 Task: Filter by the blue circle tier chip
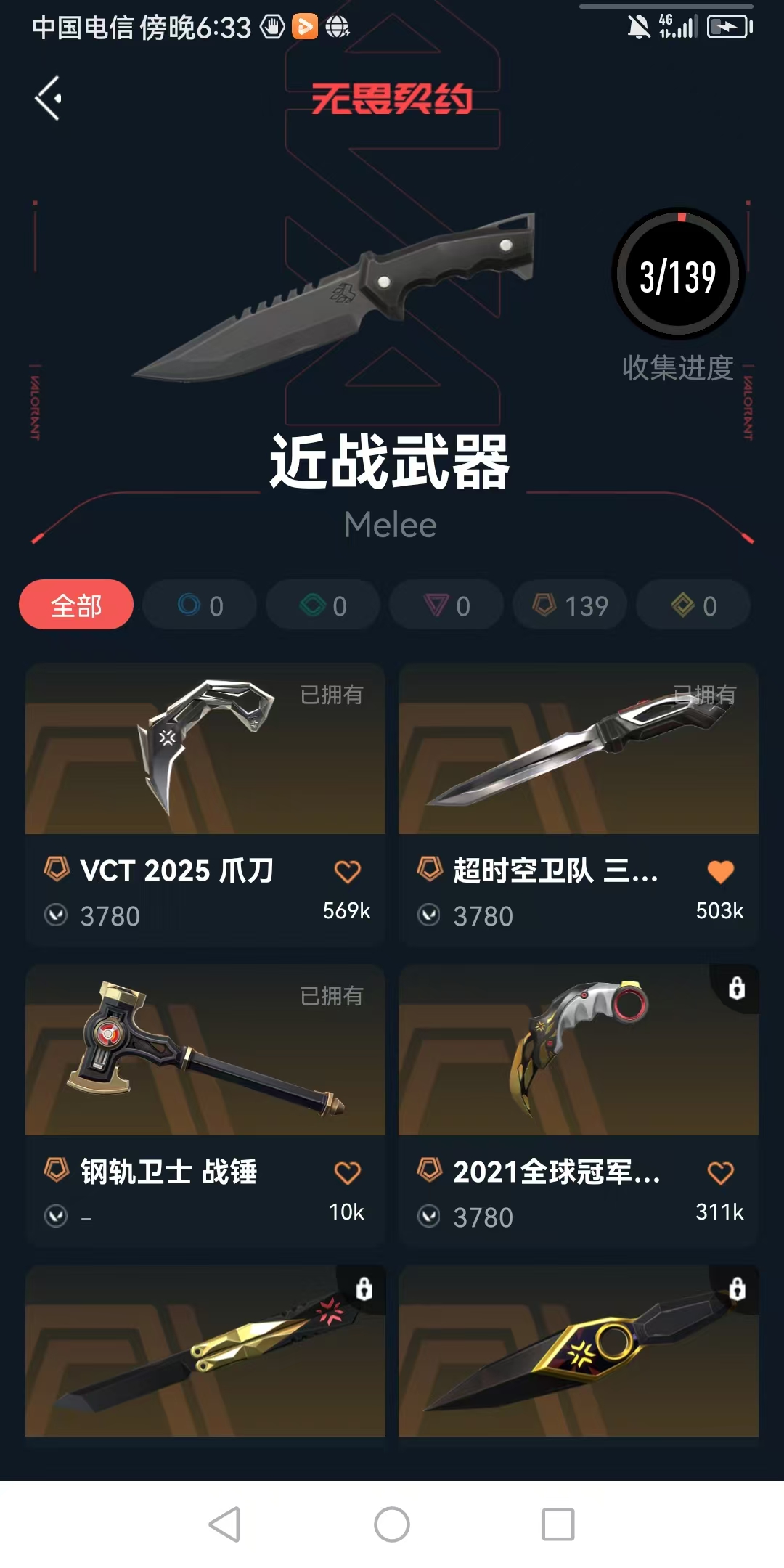[200, 605]
